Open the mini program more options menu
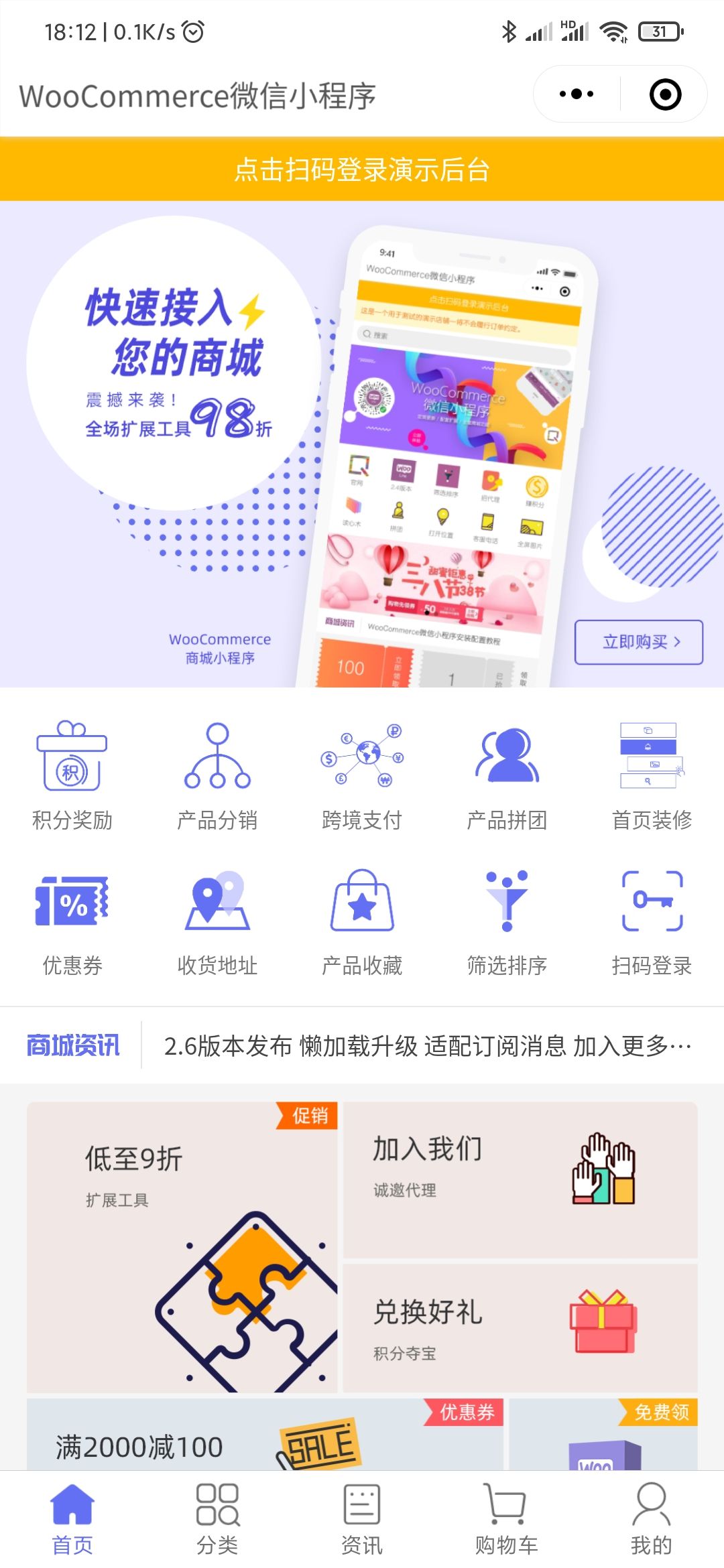 click(x=577, y=94)
